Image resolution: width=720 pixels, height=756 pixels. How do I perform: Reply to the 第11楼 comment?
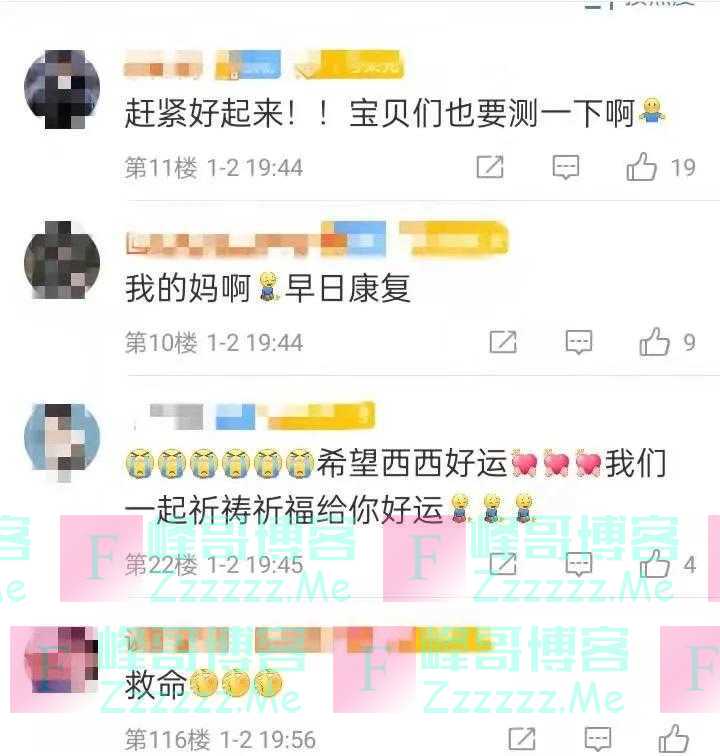click(x=566, y=167)
